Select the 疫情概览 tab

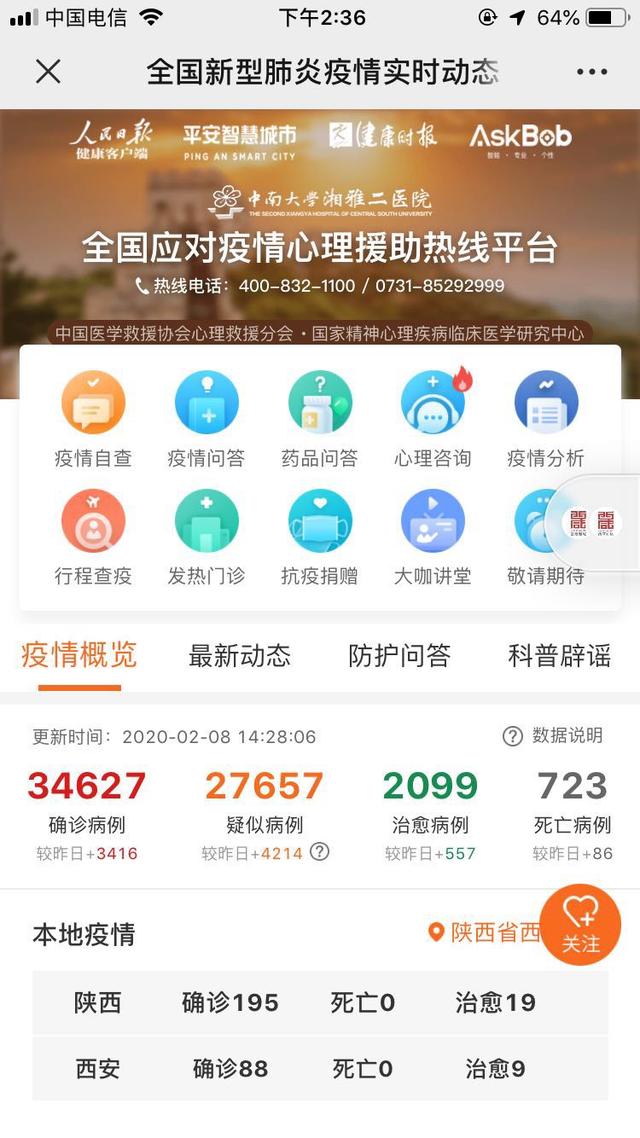79,656
